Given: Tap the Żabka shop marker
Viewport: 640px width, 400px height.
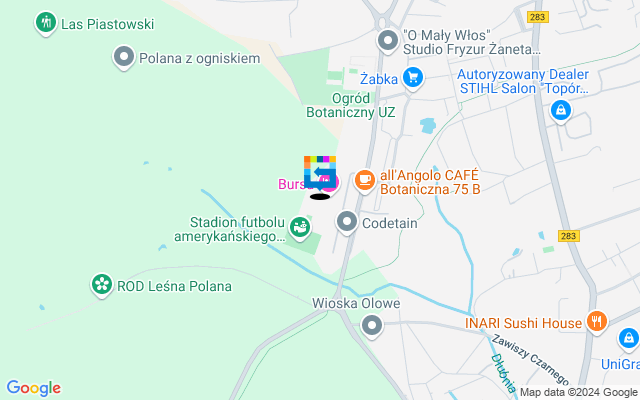Looking at the screenshot, I should click(x=412, y=78).
